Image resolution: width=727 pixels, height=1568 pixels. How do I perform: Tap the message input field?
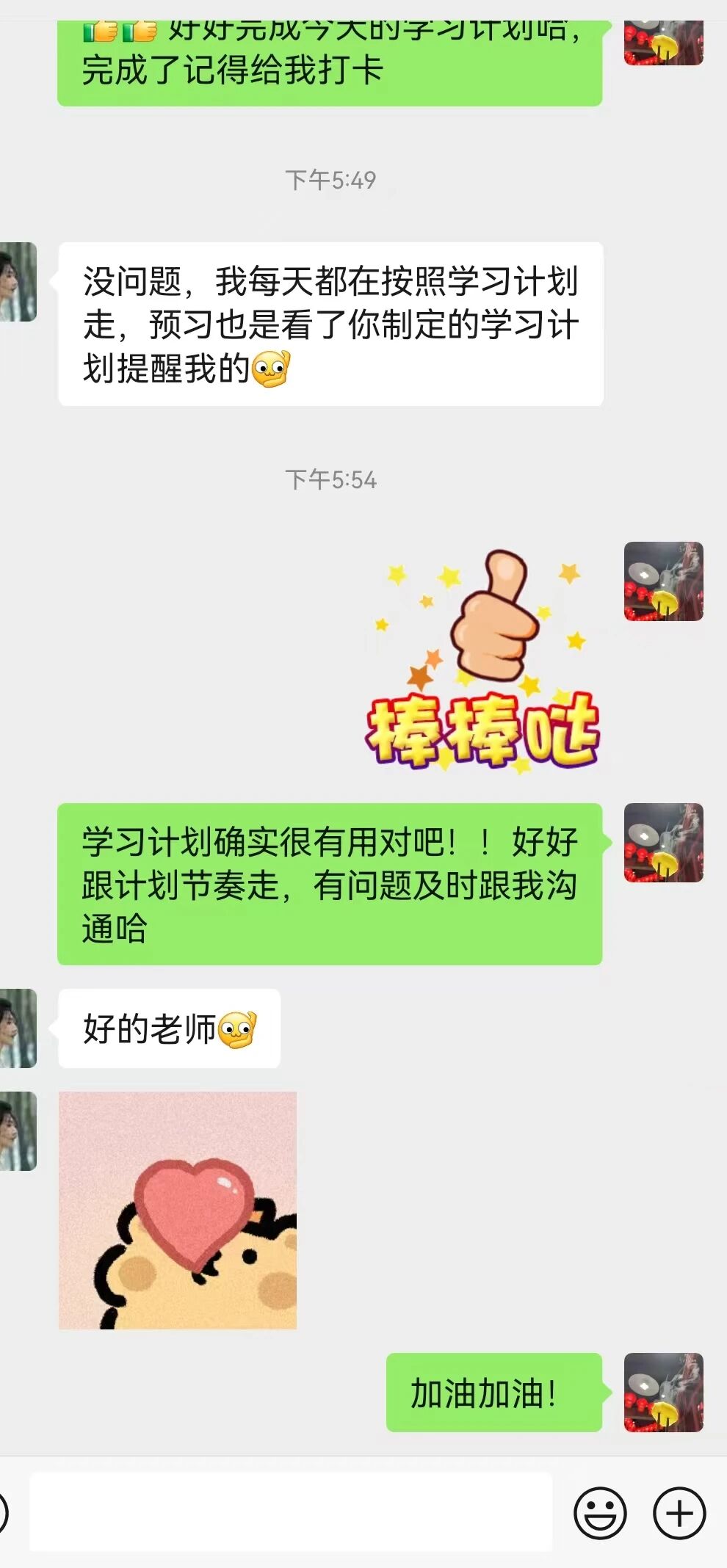(290, 1512)
